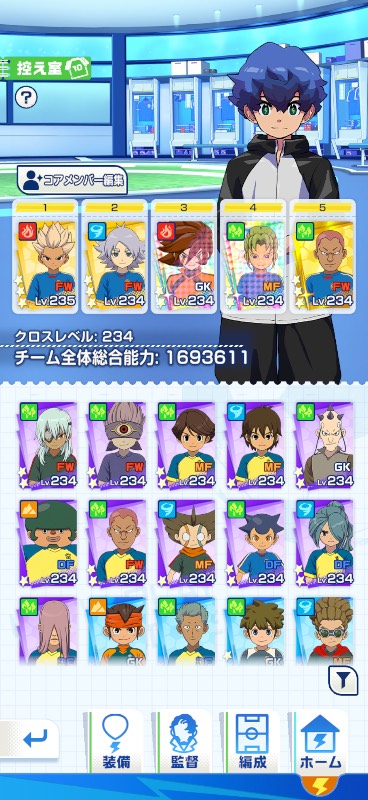
Task: Open the goggles dreadlocks MF character card
Action: tap(325, 632)
